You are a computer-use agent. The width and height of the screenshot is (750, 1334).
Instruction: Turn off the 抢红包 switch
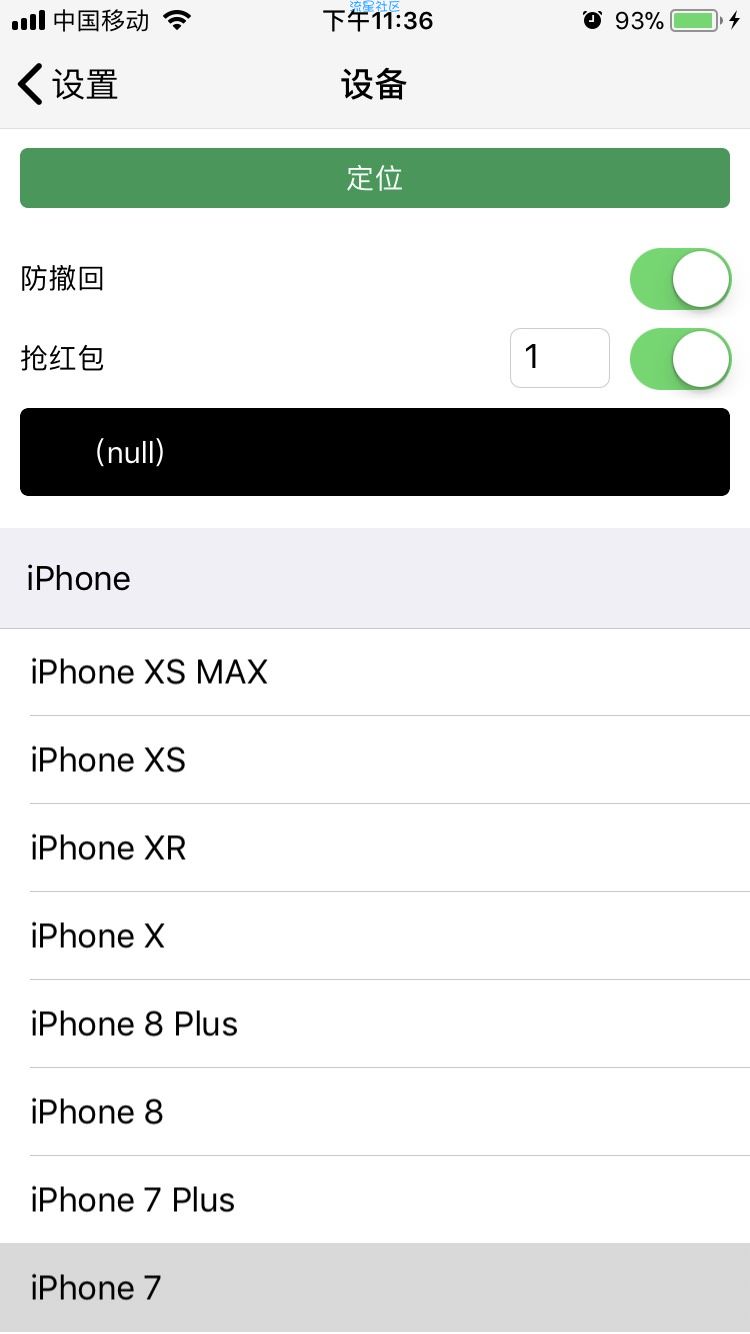point(680,358)
